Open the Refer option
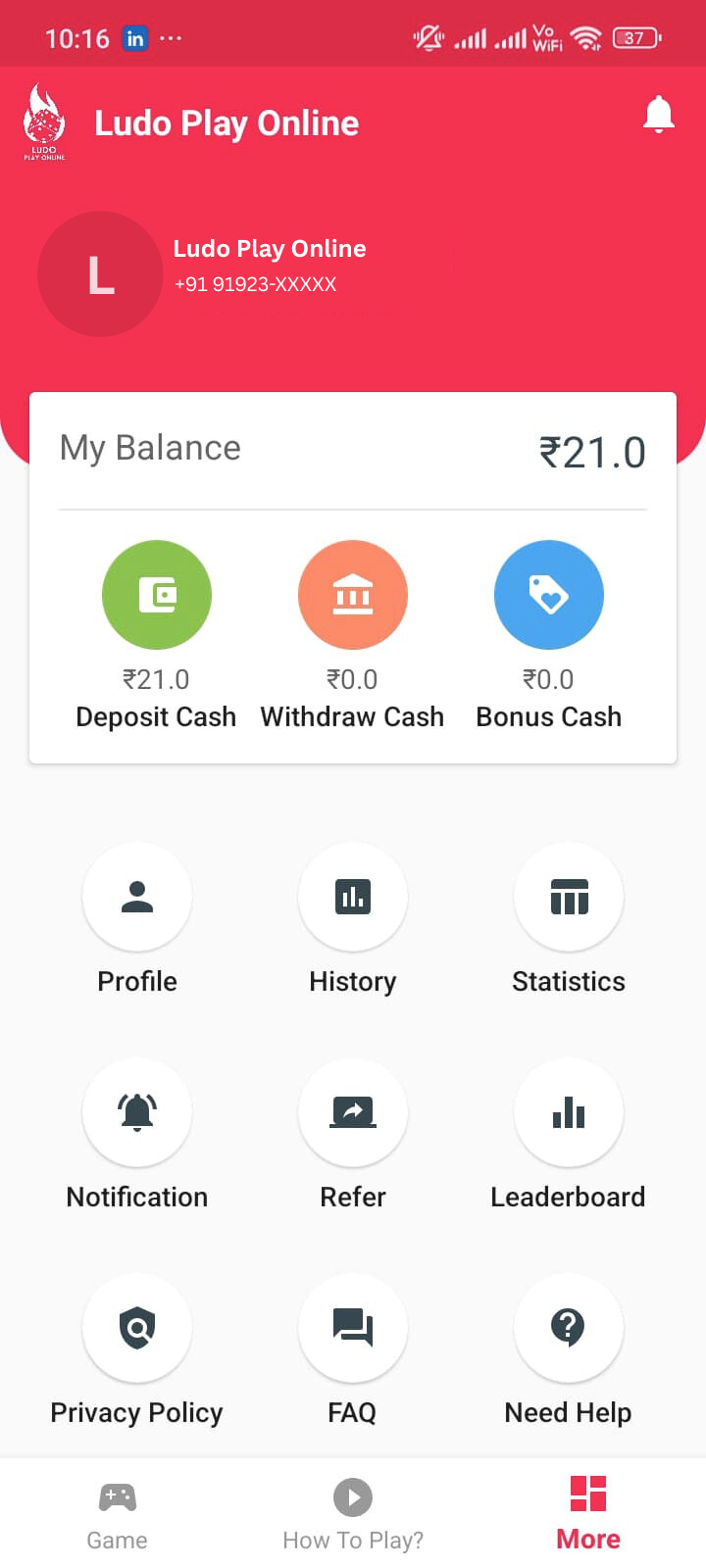Image resolution: width=706 pixels, height=1568 pixels. tap(353, 1112)
